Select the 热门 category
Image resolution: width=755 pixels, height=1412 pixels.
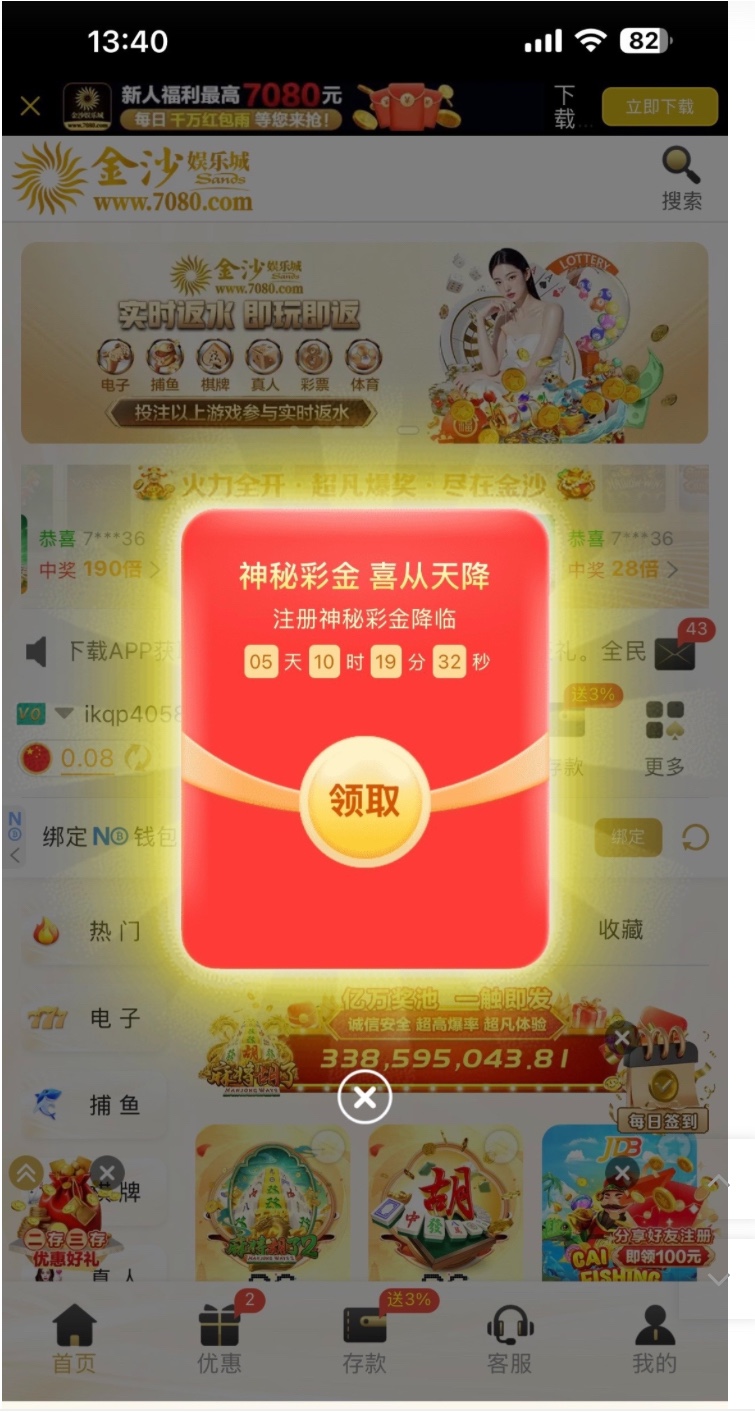point(92,932)
